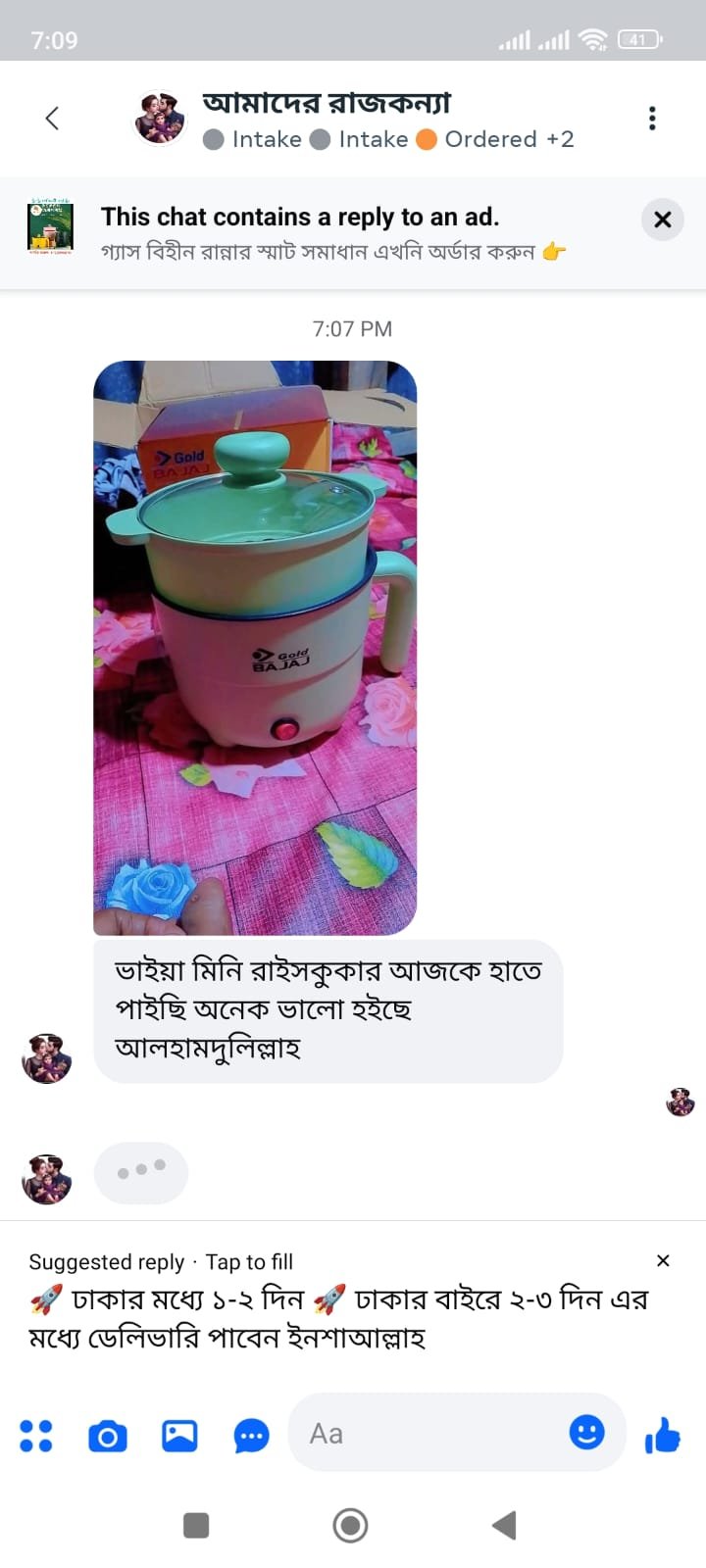The image size is (706, 1568).
Task: Open the photo gallery picker
Action: tap(179, 1436)
